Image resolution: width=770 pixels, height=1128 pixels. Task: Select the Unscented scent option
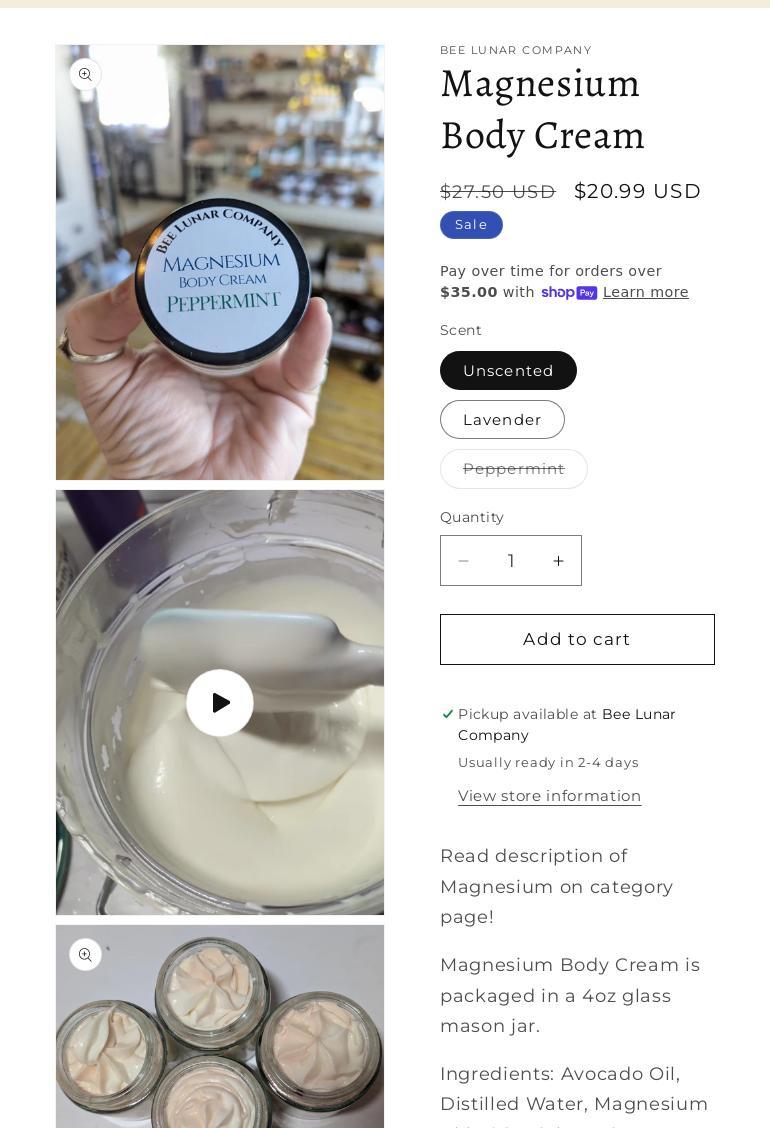[x=508, y=370]
